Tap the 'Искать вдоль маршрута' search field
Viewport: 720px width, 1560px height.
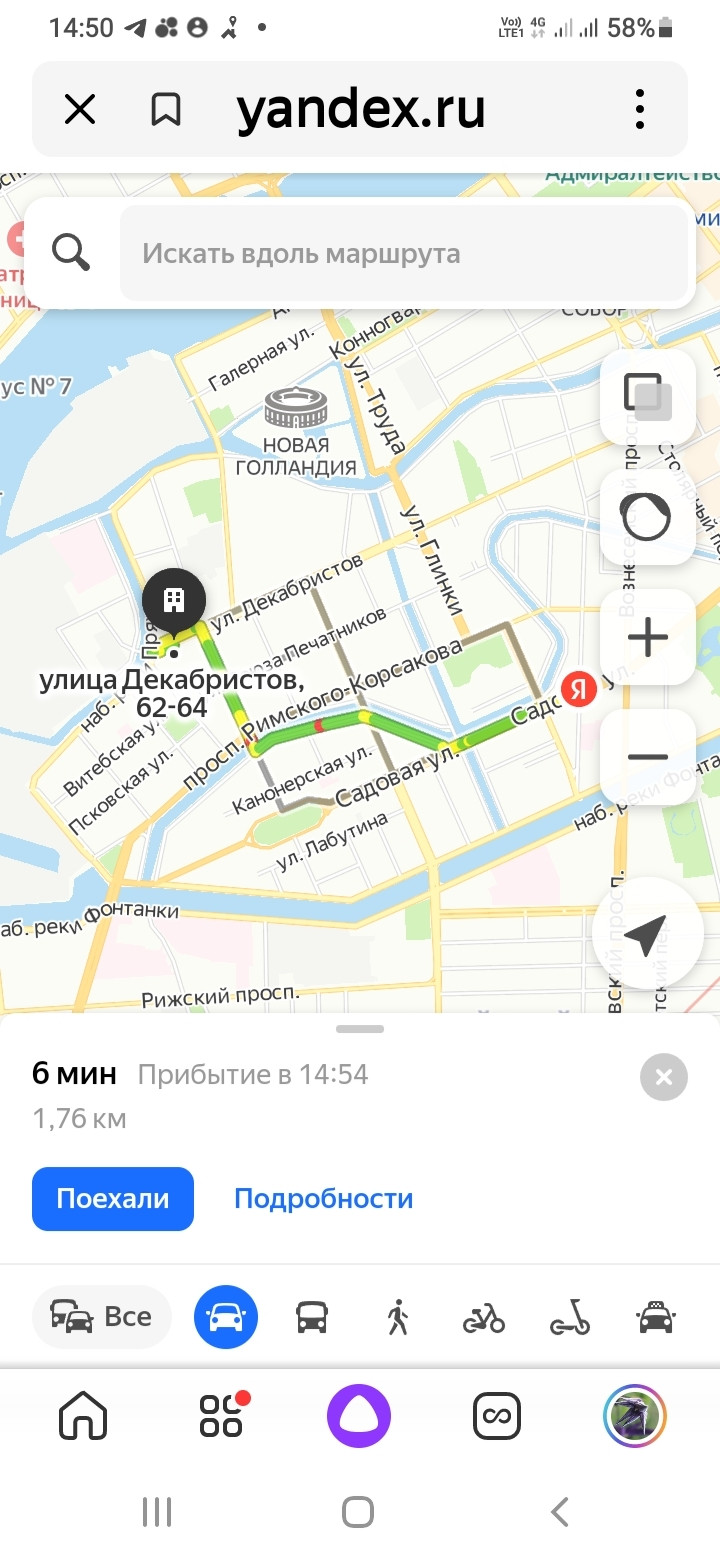click(x=403, y=253)
